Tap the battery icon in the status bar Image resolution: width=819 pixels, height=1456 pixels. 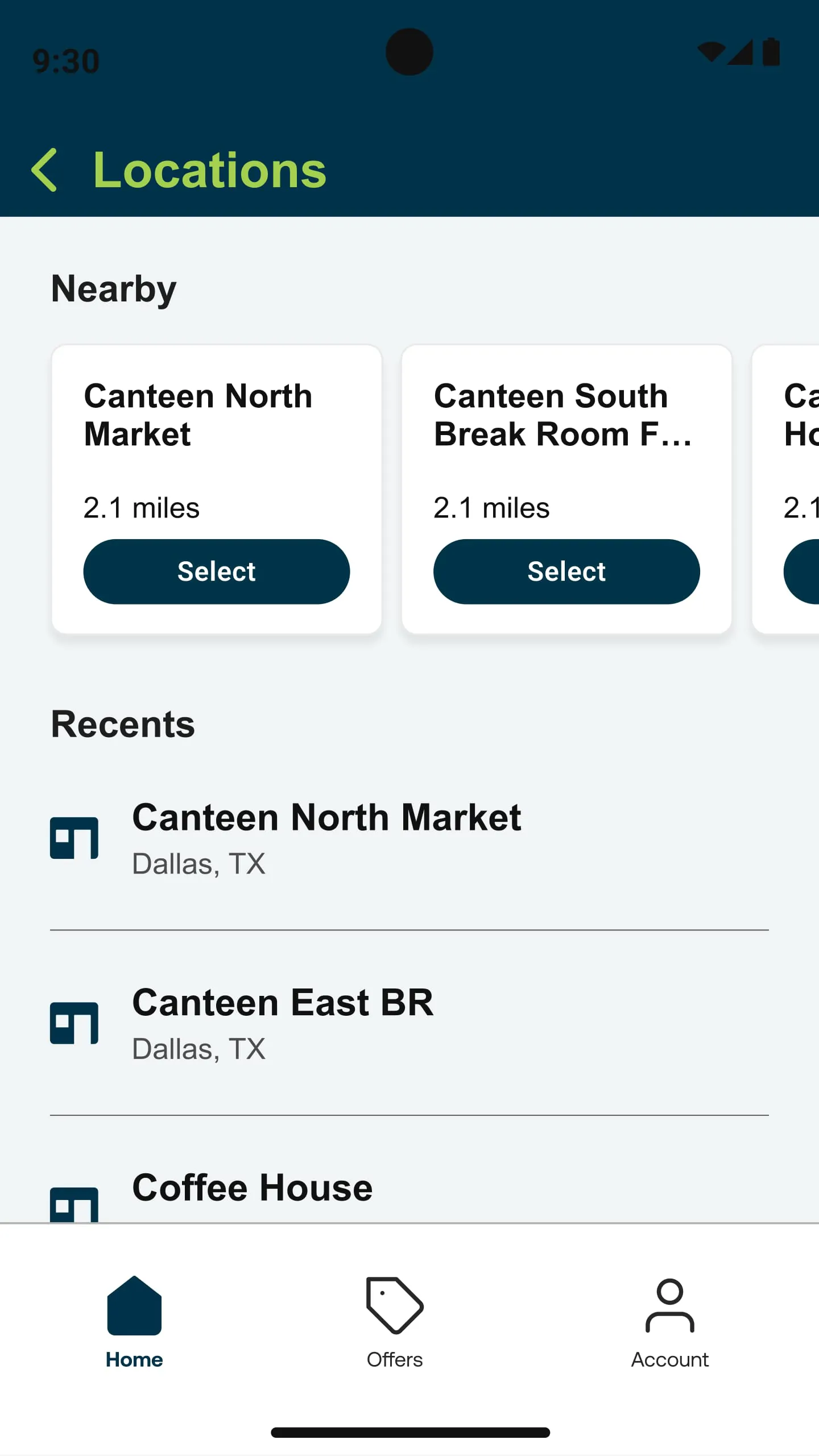click(770, 52)
